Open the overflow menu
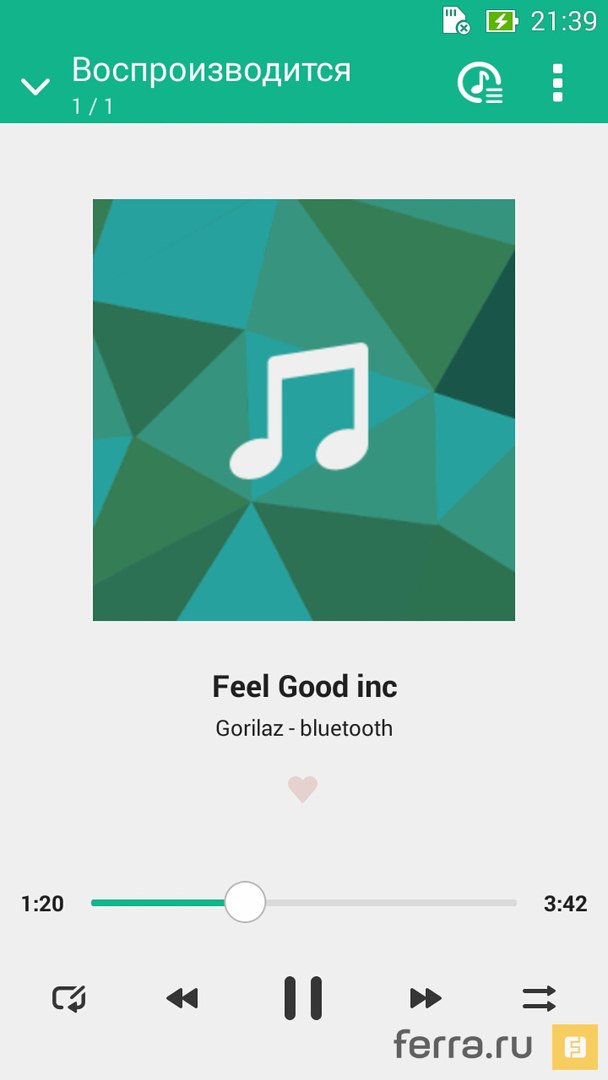This screenshot has width=608, height=1080. [558, 84]
